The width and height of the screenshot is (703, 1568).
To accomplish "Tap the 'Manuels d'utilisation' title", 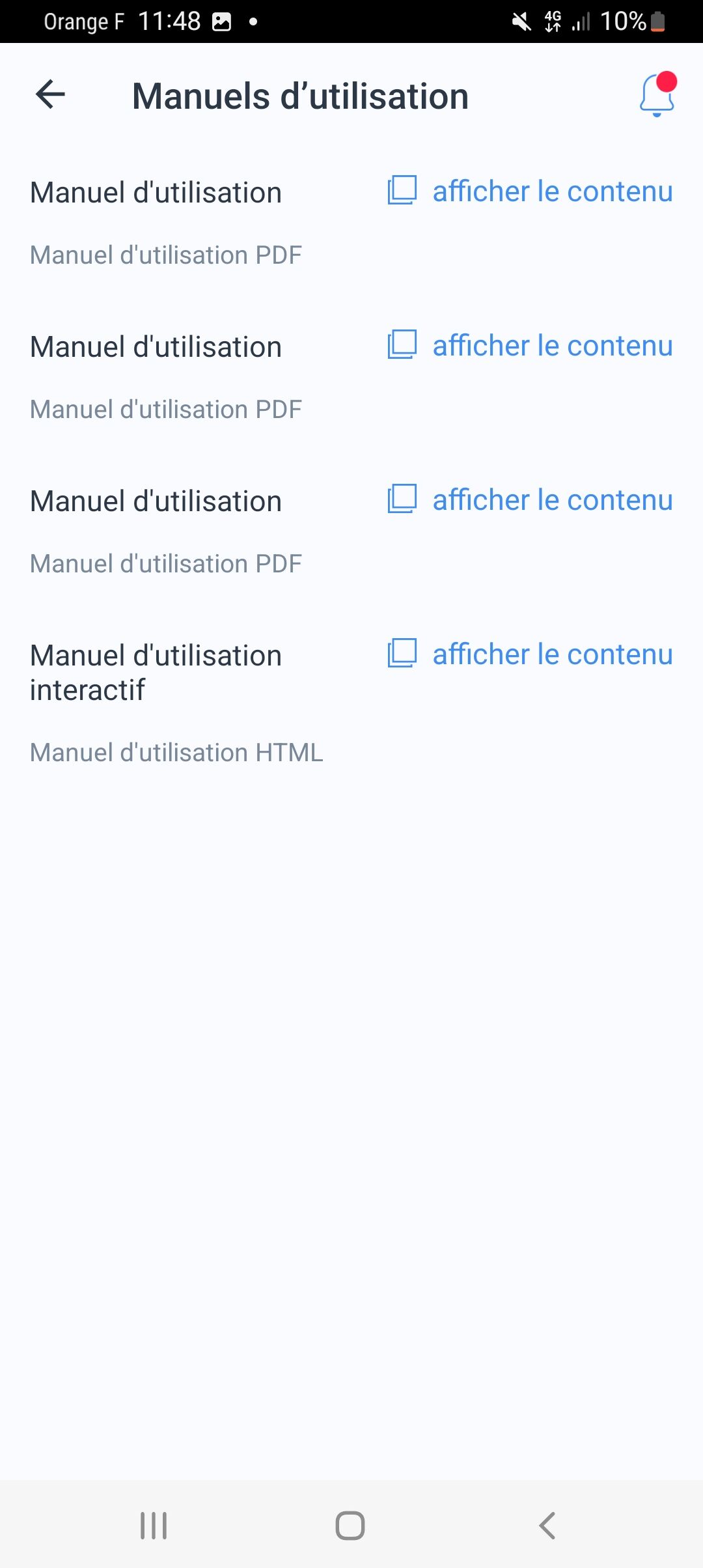I will coord(299,96).
